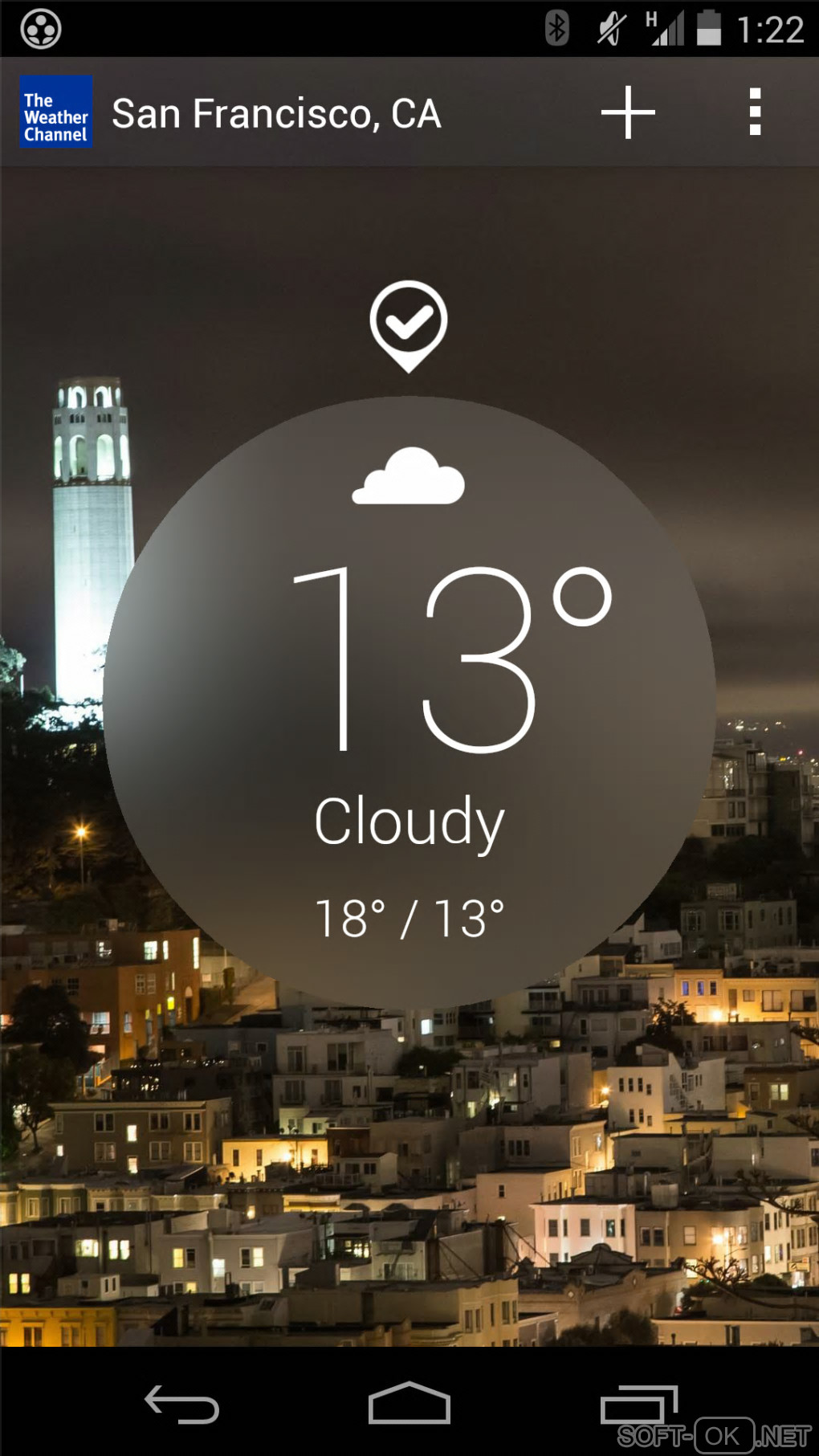Open the three-dot overflow menu
819x1456 pixels.
pyautogui.click(x=754, y=112)
